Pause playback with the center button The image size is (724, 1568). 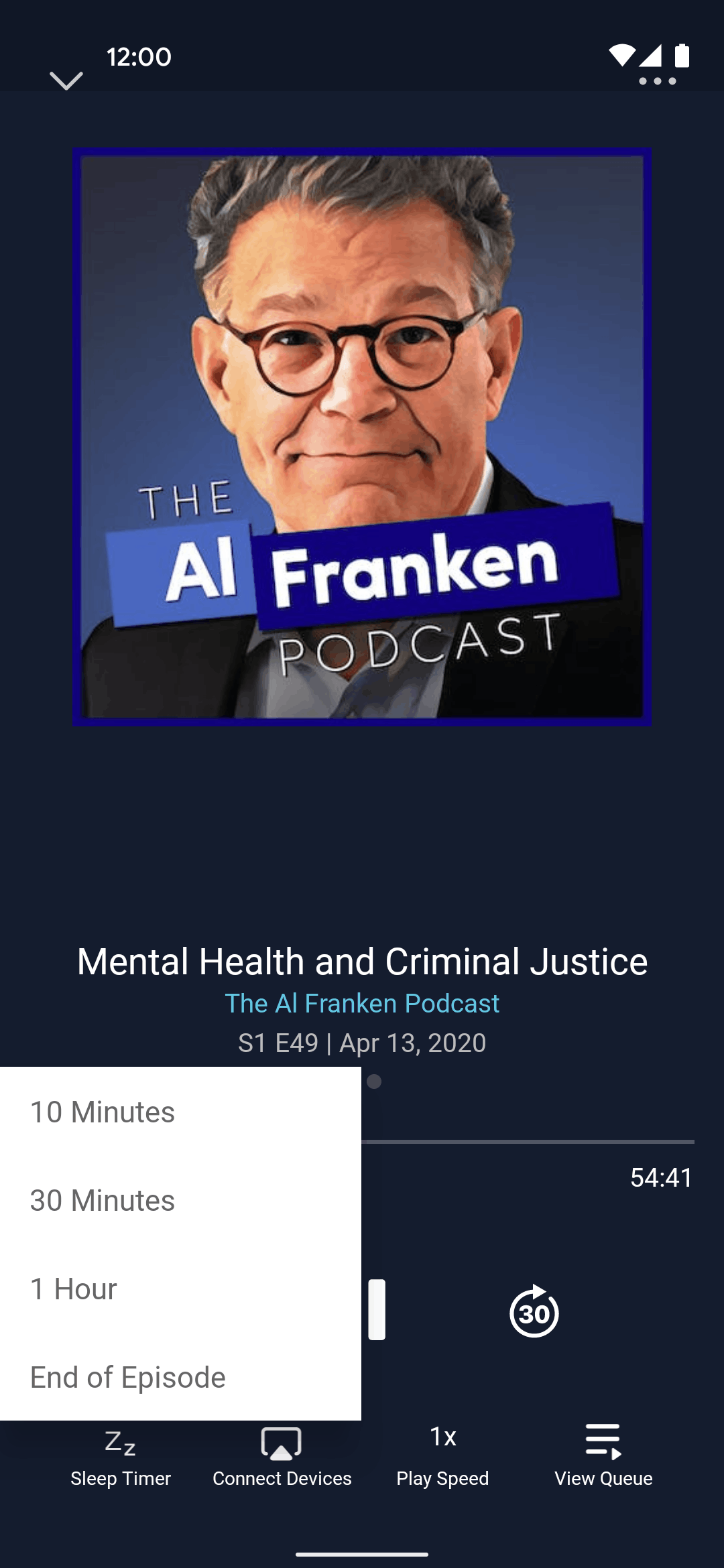coord(377,1310)
